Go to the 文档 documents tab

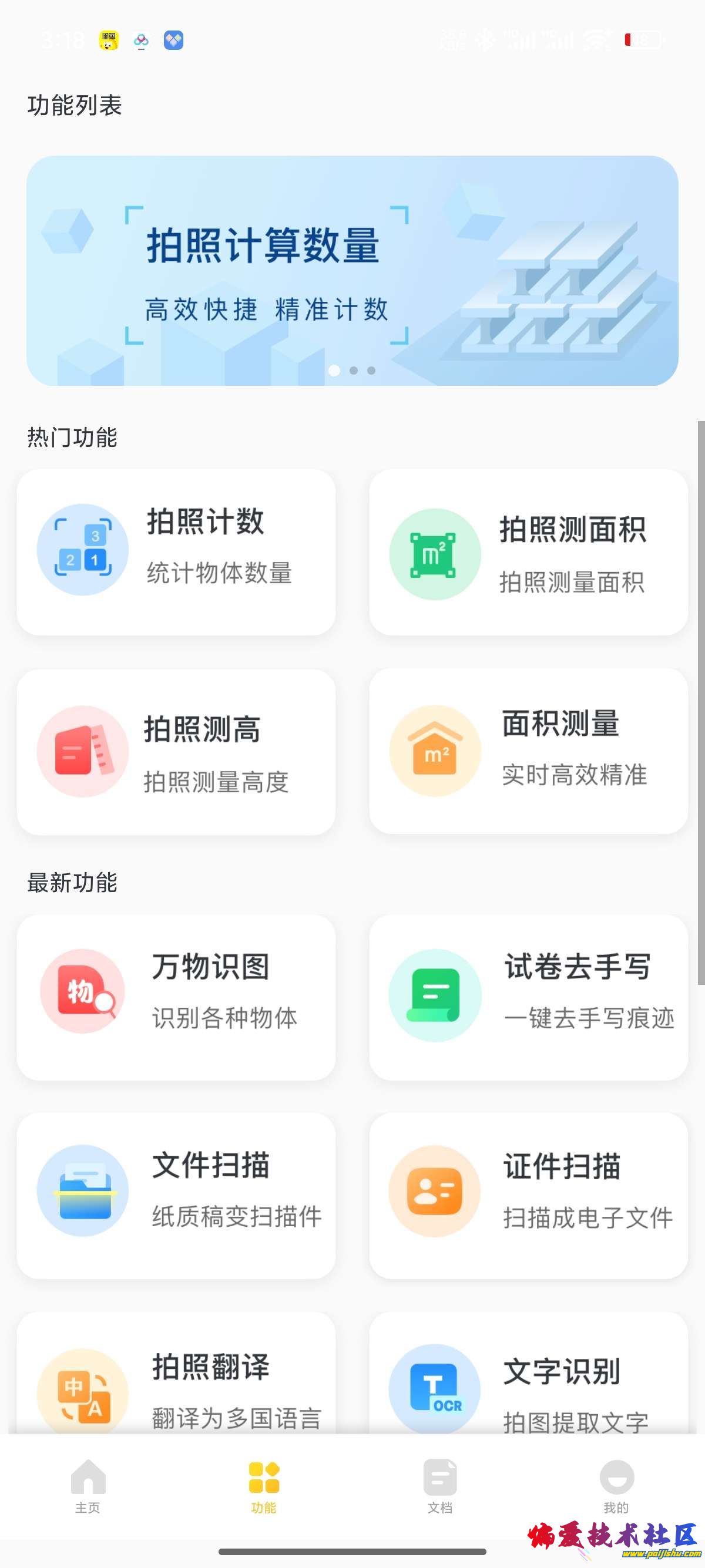pyautogui.click(x=439, y=1485)
